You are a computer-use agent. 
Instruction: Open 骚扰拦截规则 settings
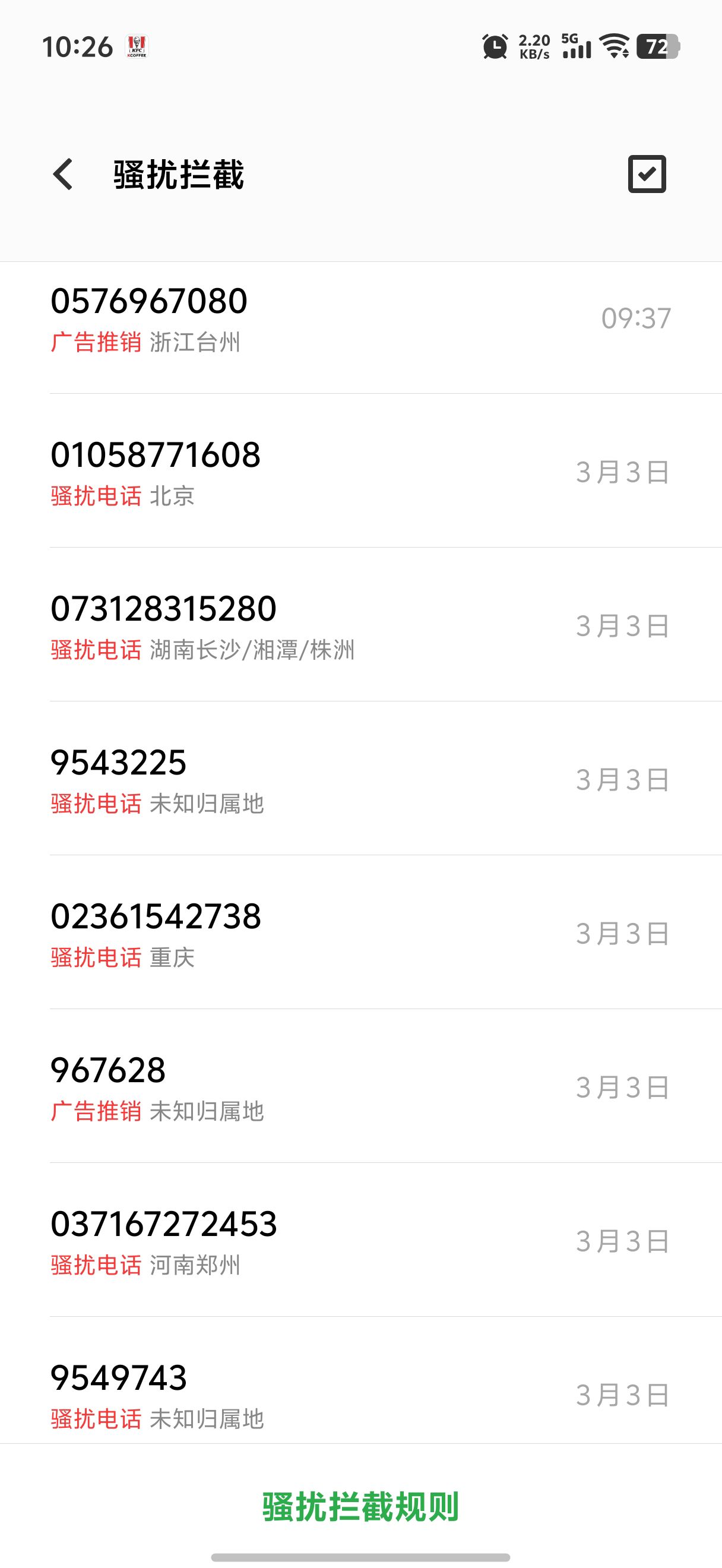click(360, 1507)
